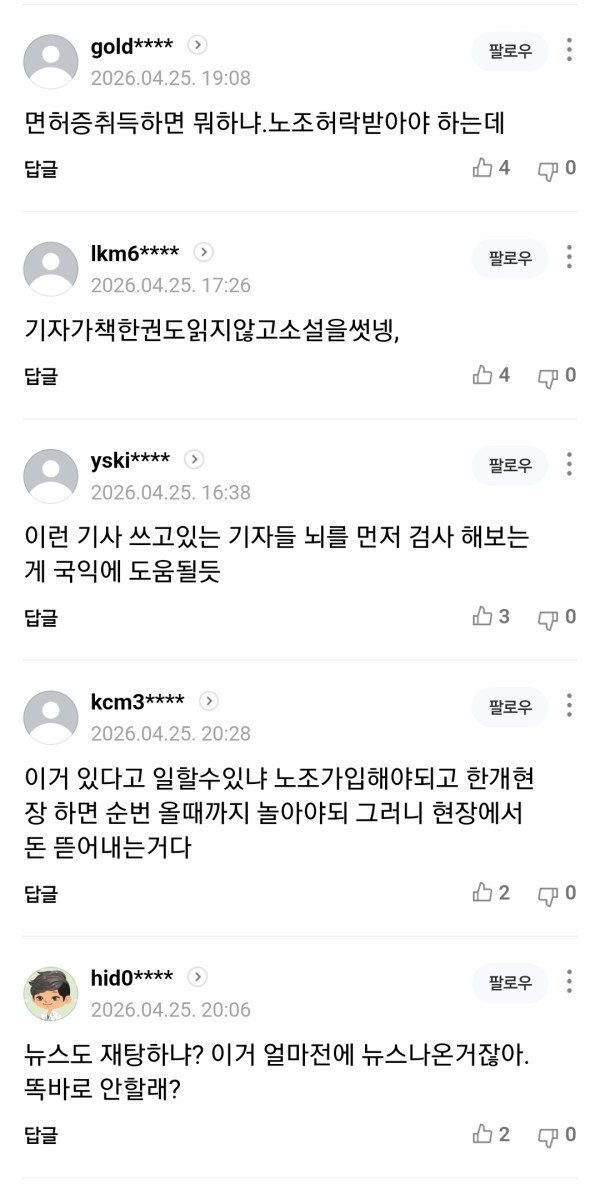Tap 답글 under lkm6**** comment
The height and width of the screenshot is (1184, 600).
pyautogui.click(x=41, y=376)
